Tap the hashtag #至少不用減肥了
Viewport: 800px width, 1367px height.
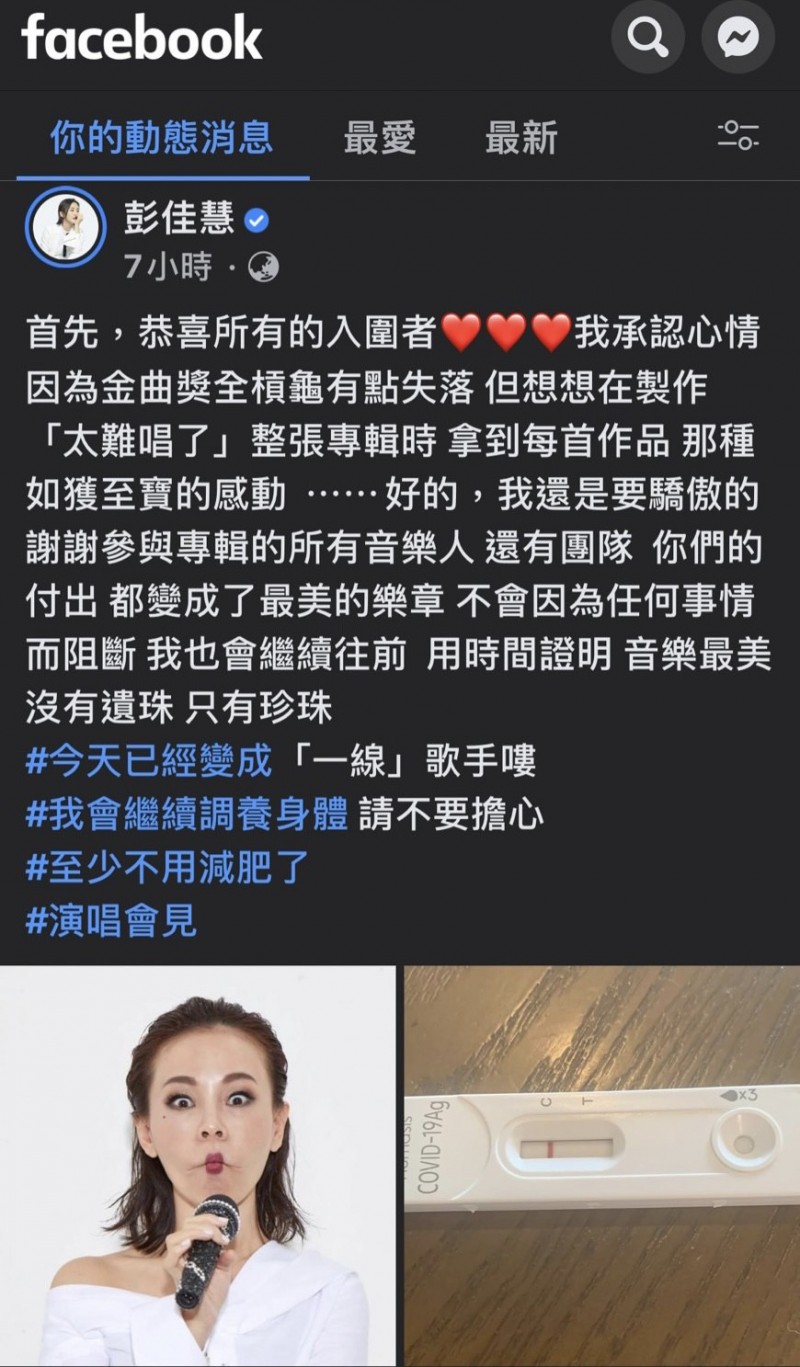[167, 867]
